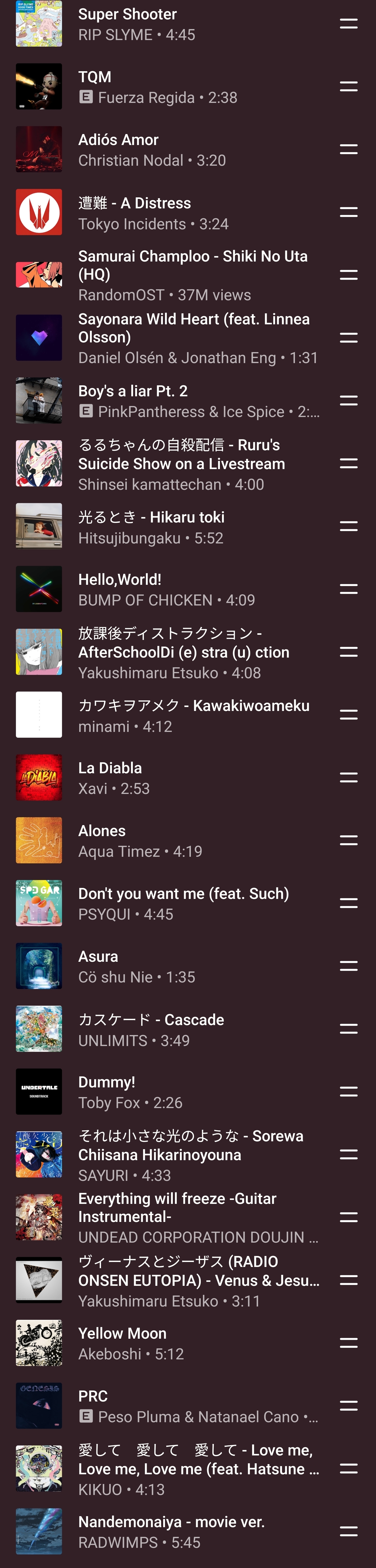The width and height of the screenshot is (376, 1568).
Task: Tap the drag handle next to PRC
Action: click(349, 1405)
